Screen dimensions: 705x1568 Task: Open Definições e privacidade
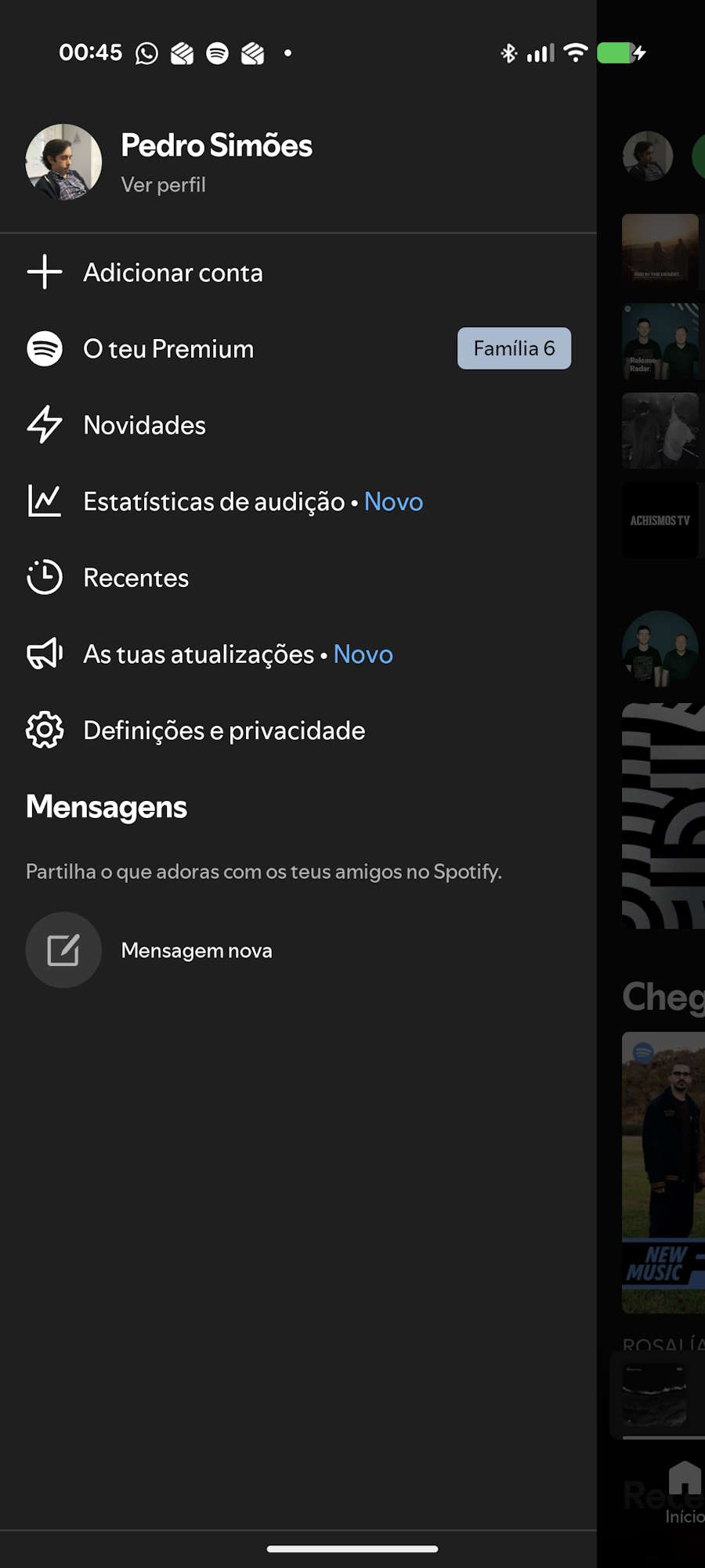223,730
